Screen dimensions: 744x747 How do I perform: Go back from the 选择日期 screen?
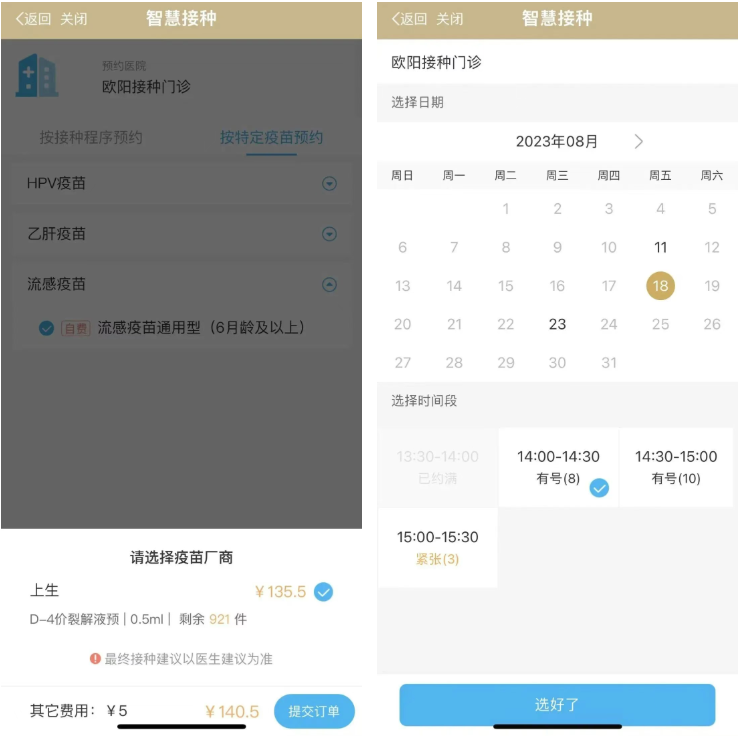click(x=410, y=19)
